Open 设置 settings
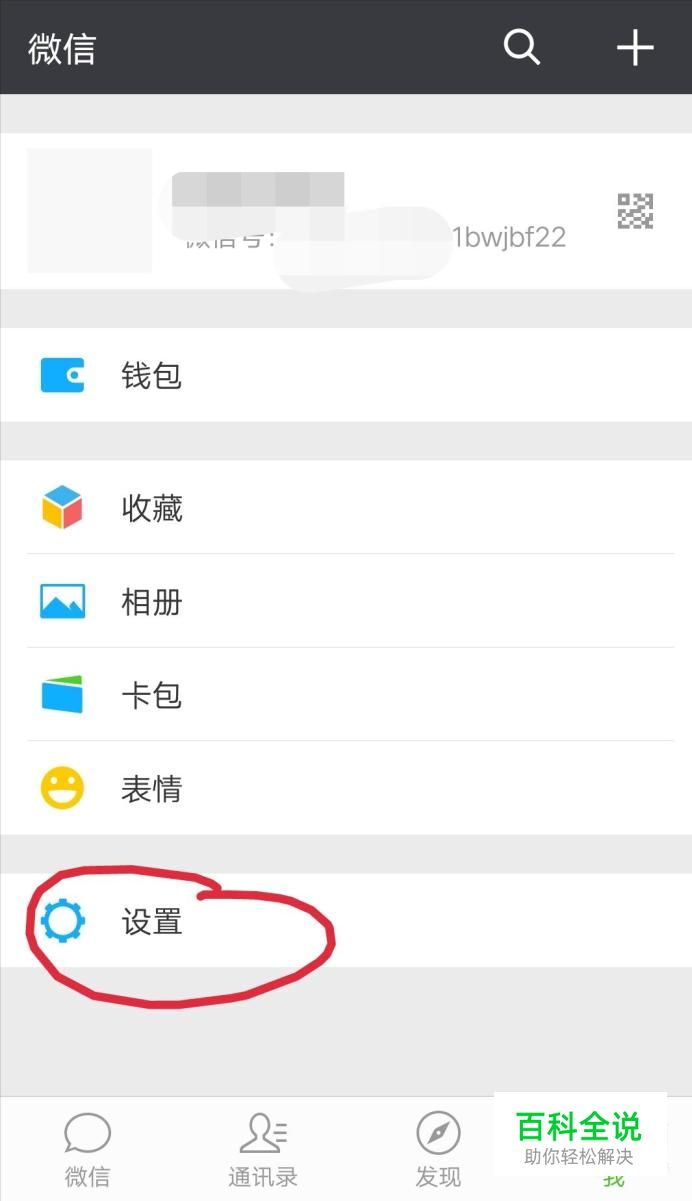Viewport: 692px width, 1201px height. tap(346, 920)
